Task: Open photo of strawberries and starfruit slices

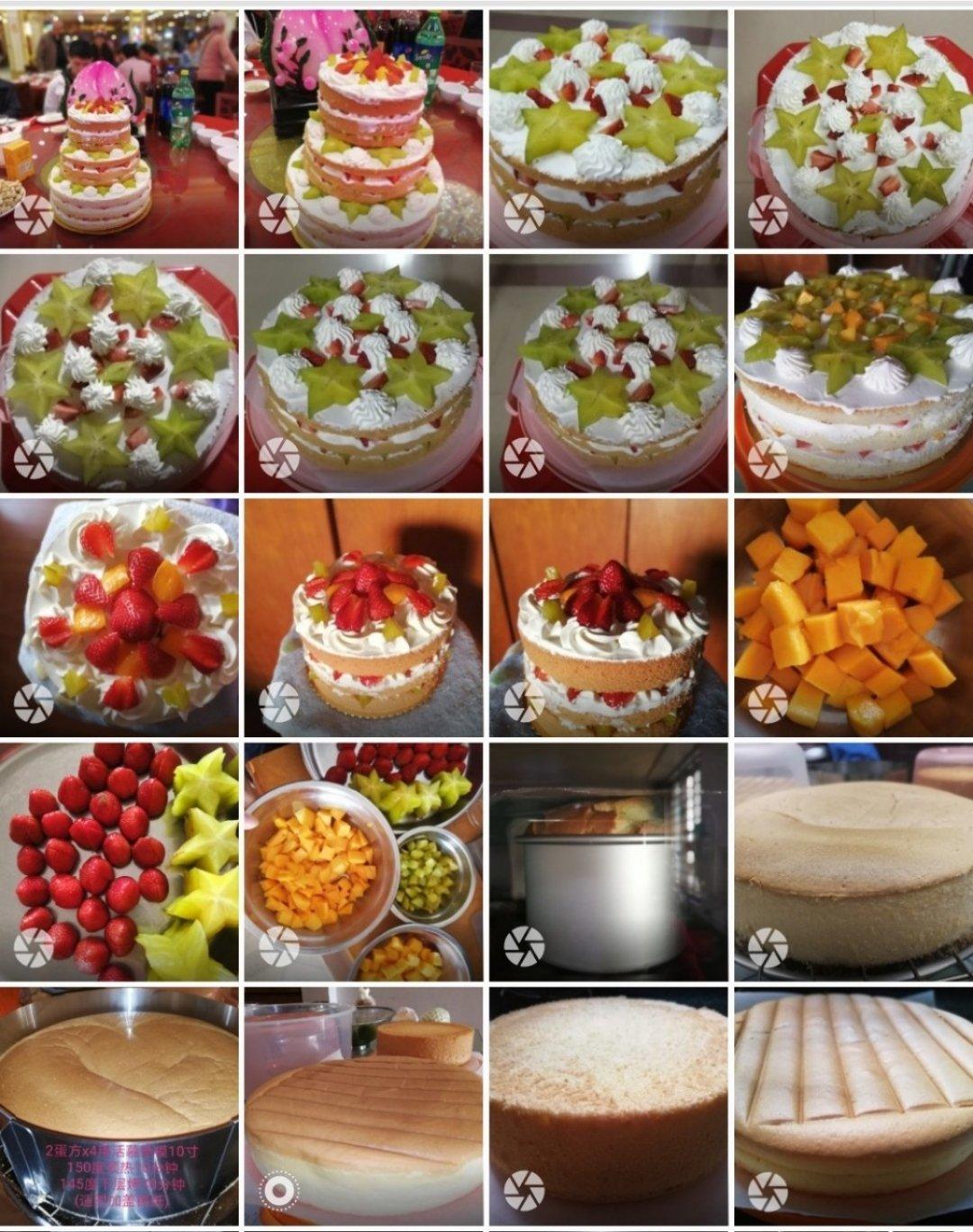Action: [119, 861]
